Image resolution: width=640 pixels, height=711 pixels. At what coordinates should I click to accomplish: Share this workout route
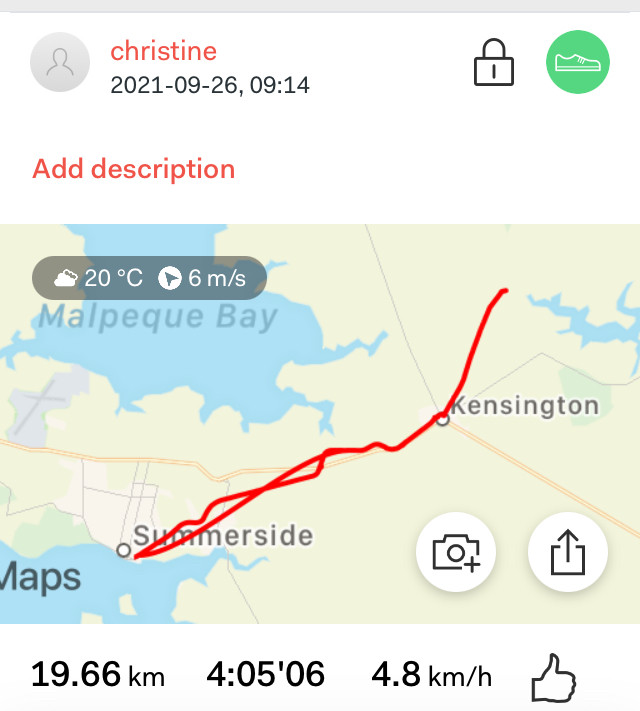(x=567, y=551)
